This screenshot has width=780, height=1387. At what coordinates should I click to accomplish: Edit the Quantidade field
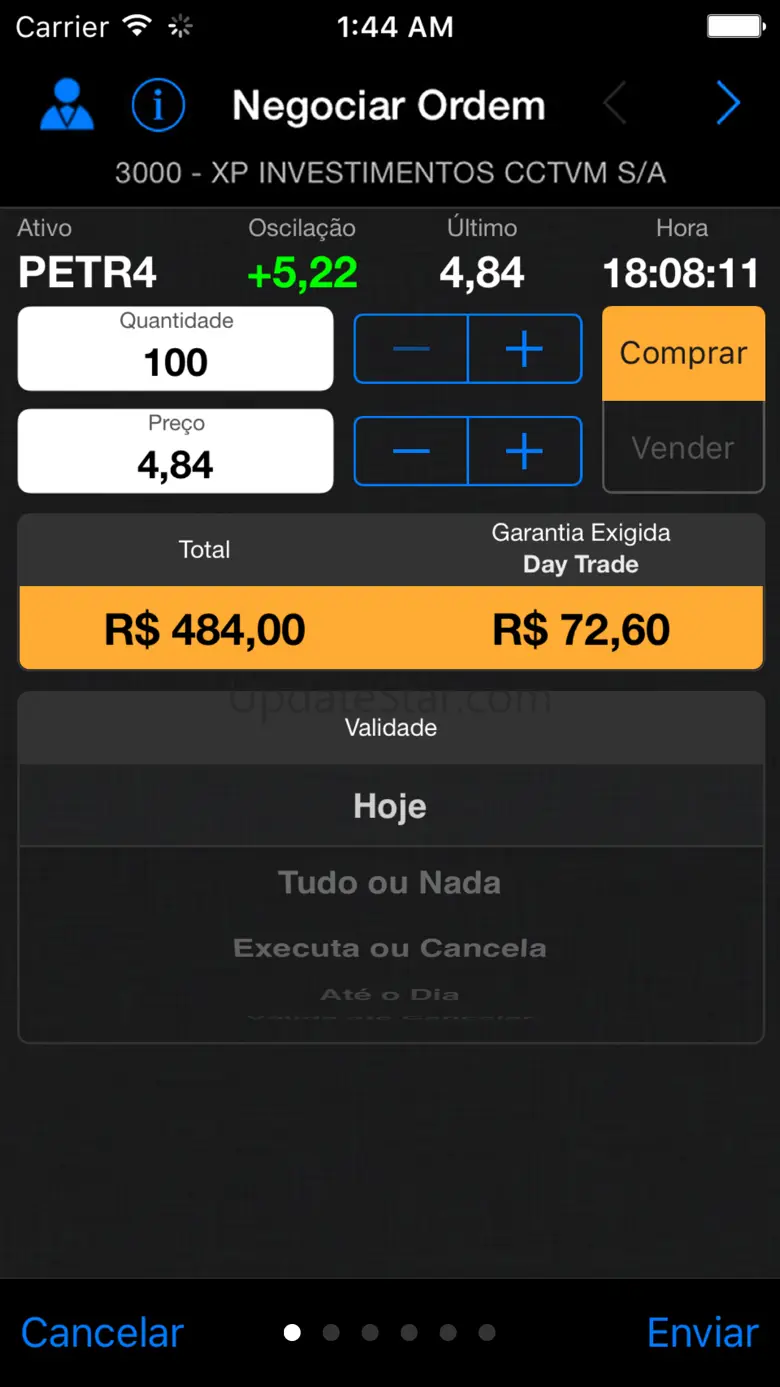point(176,349)
